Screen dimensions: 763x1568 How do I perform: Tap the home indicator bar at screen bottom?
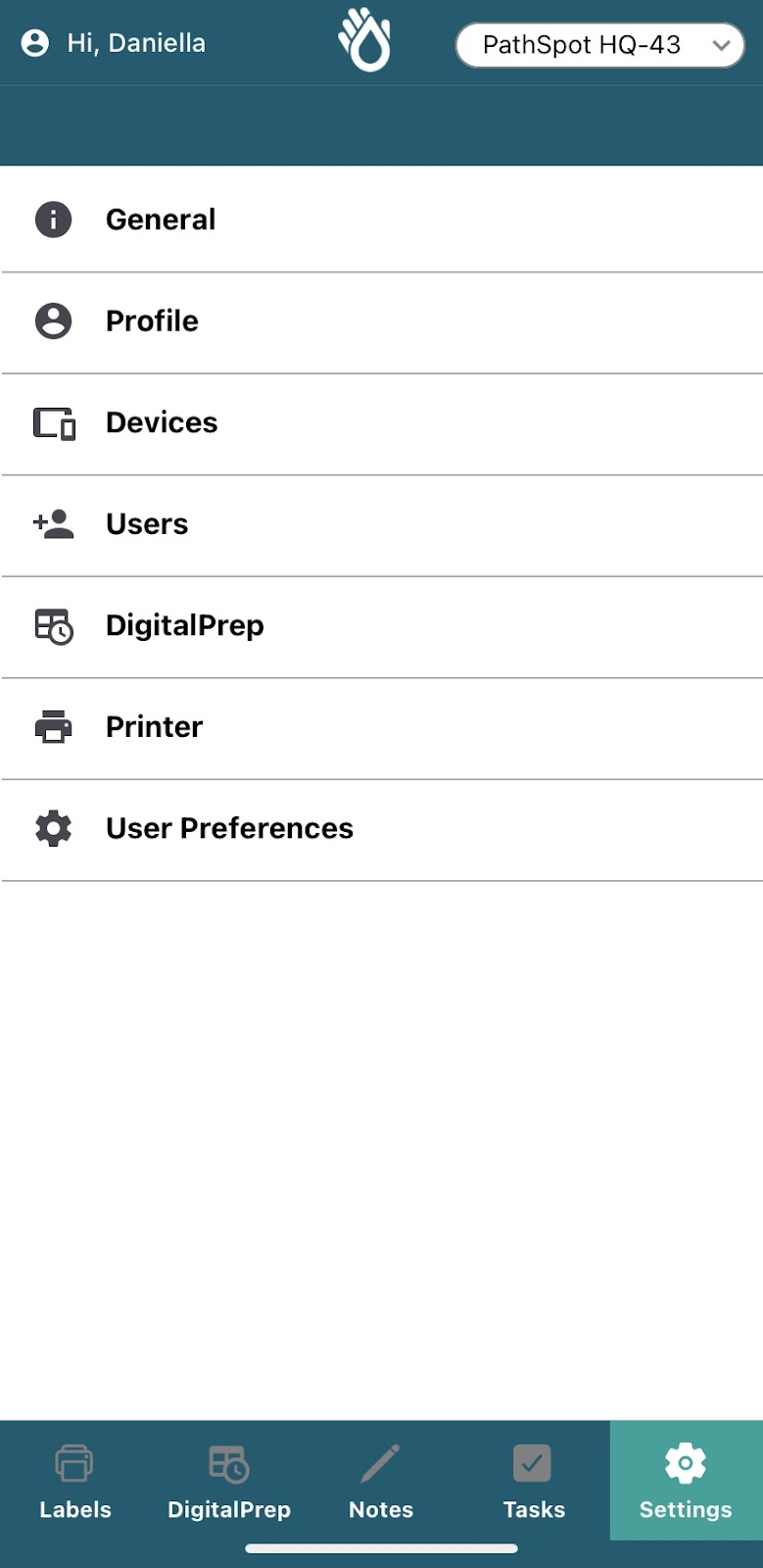click(381, 1548)
